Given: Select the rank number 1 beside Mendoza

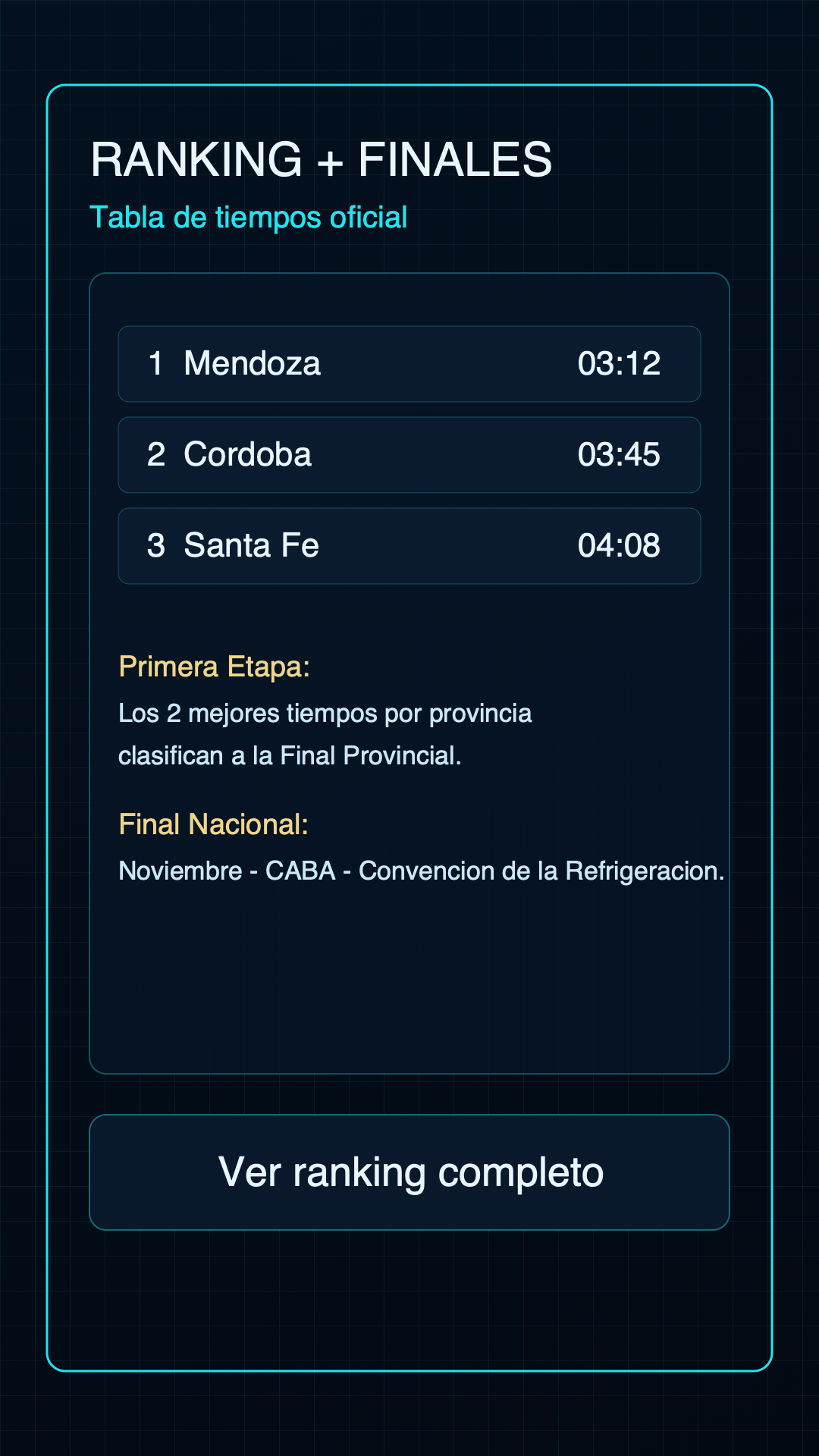Looking at the screenshot, I should pos(155,363).
